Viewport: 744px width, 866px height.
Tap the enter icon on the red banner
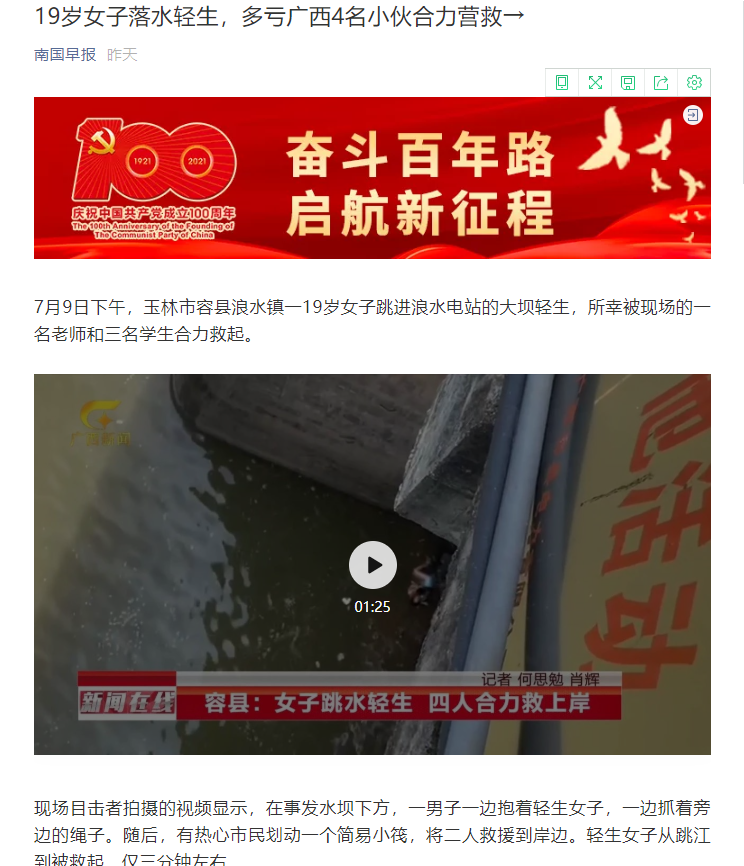point(692,116)
